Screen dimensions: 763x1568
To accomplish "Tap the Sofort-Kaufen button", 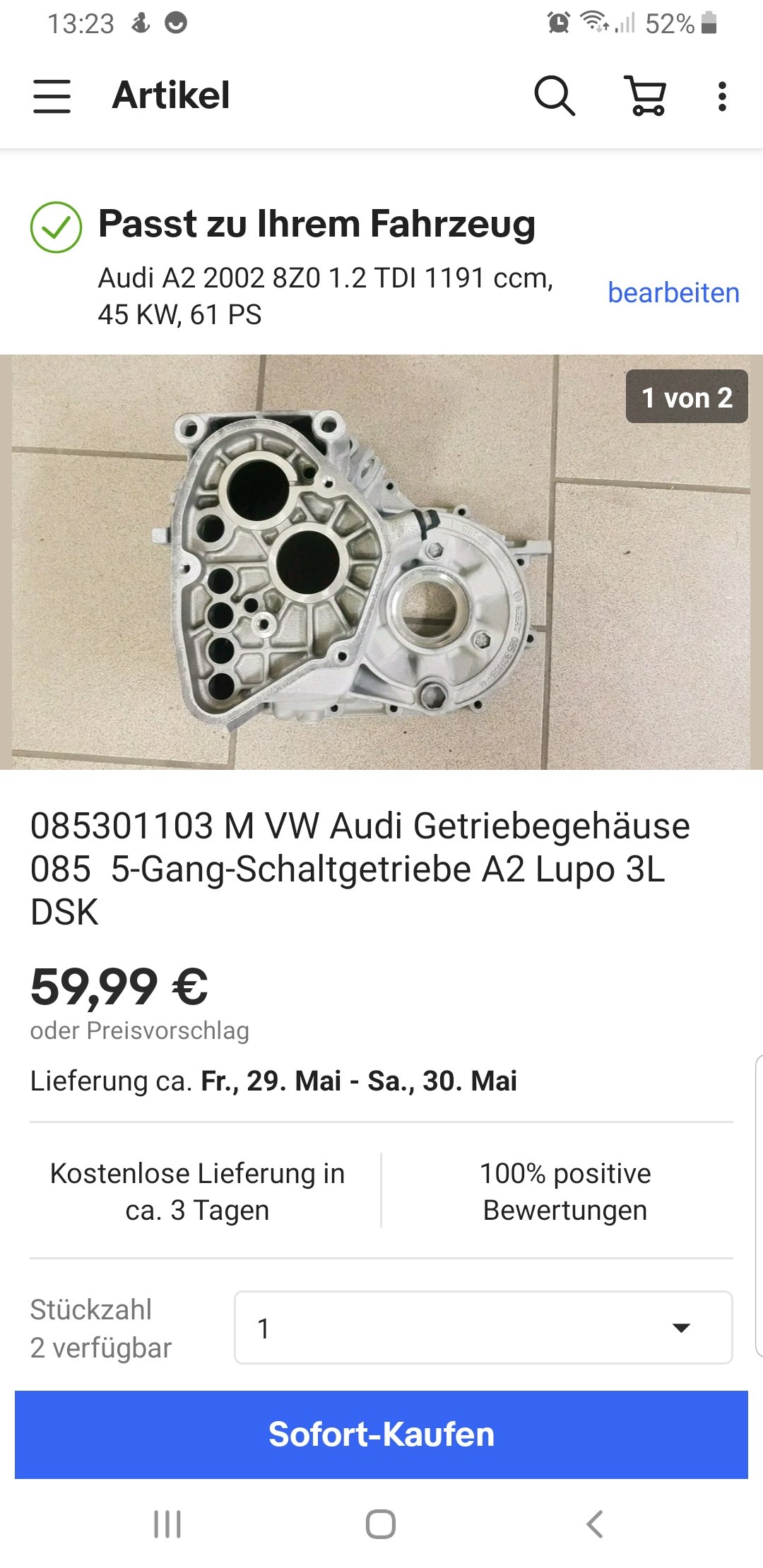I will [x=381, y=1435].
